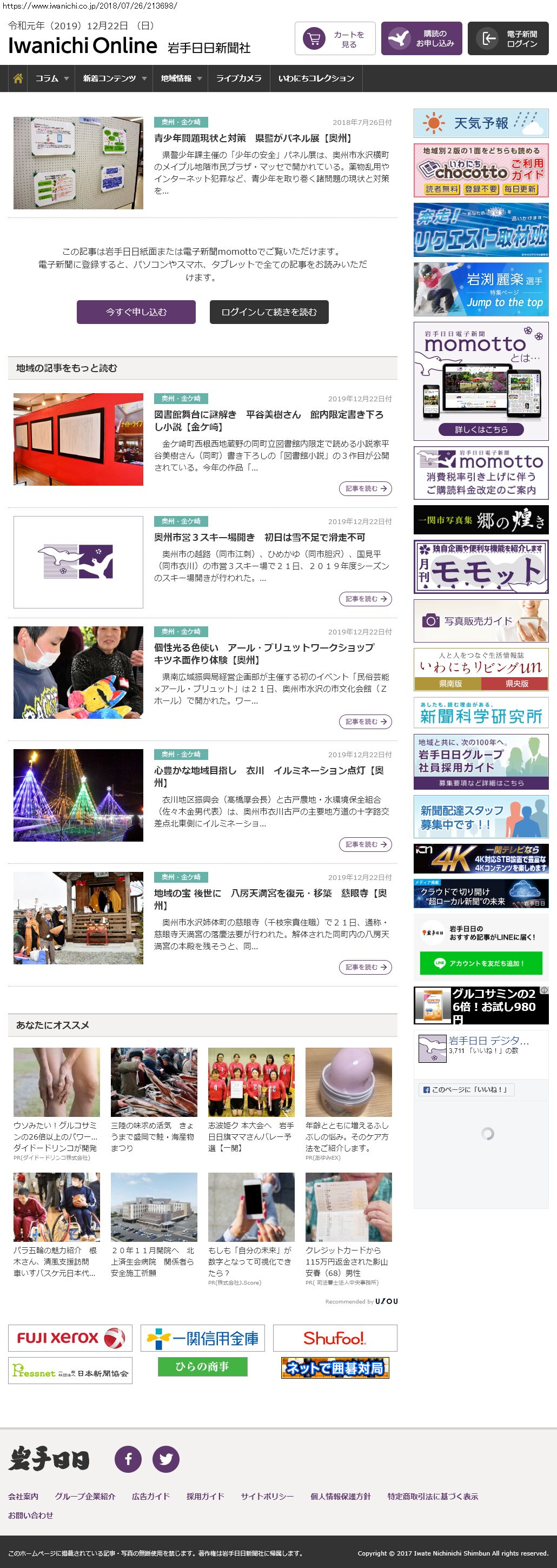557x1568 pixels.
Task: Open 購読のお申し込み subscription button
Action: tap(421, 39)
